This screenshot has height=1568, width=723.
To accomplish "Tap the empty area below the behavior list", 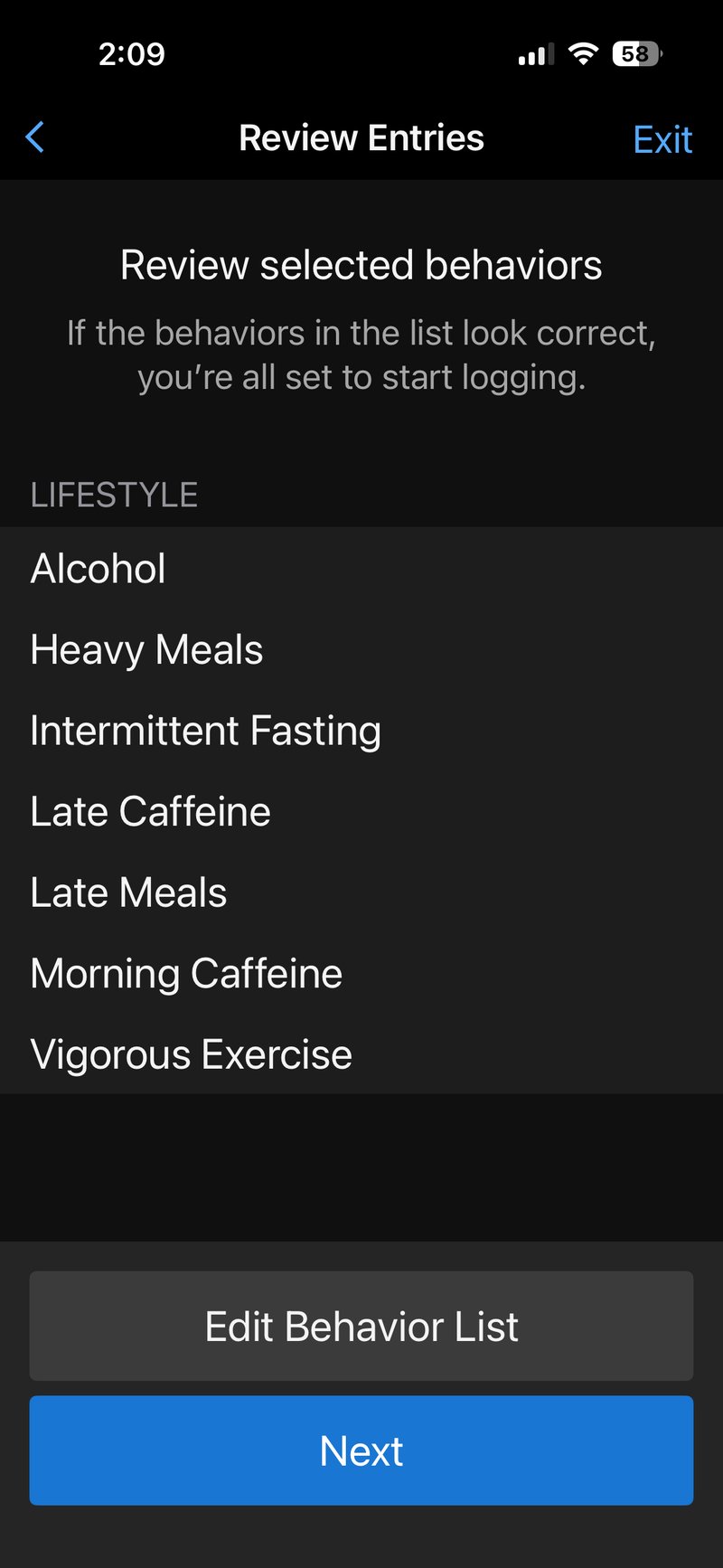I will (x=361, y=1167).
